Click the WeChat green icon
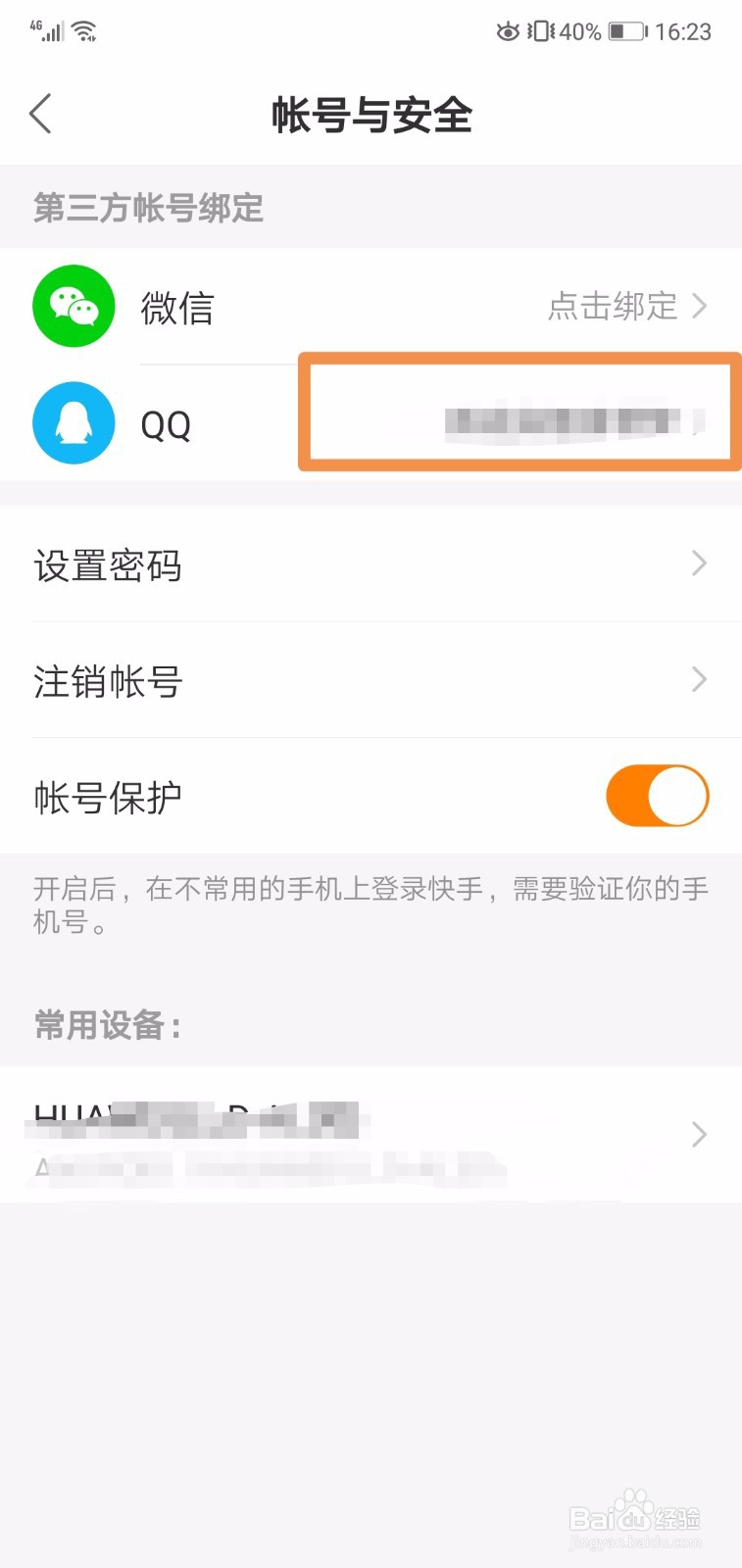 74,306
